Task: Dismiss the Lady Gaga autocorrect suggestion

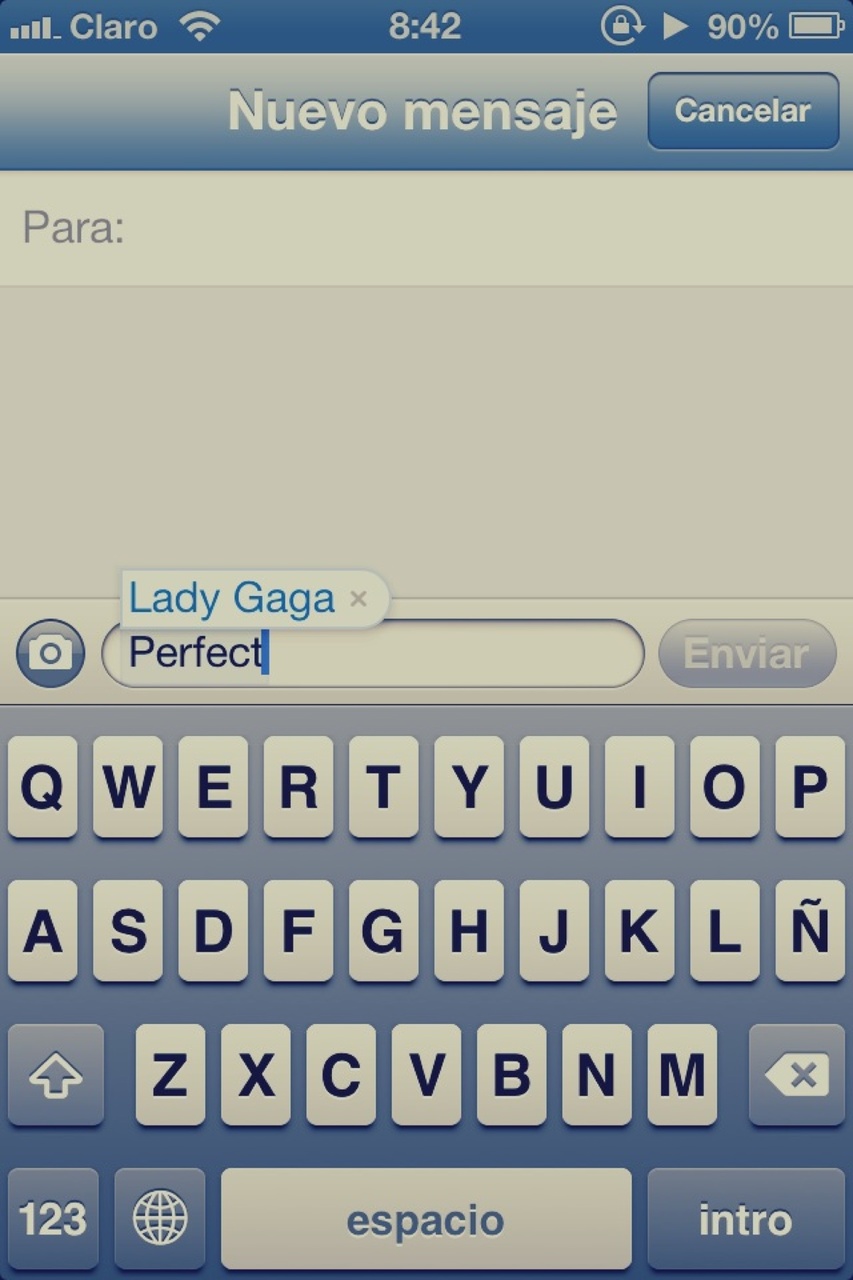Action: (x=359, y=599)
